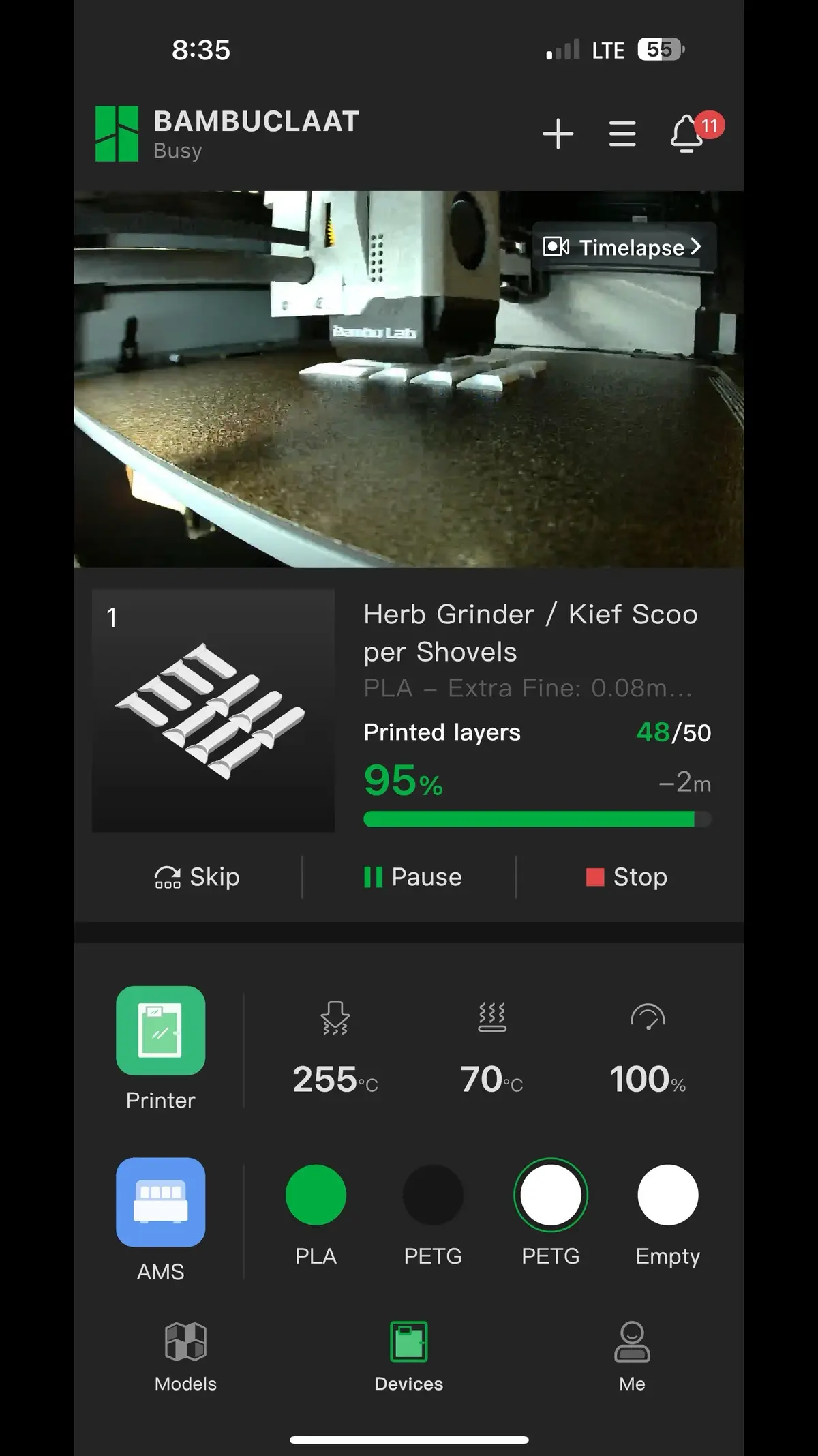Skip objects in this print
This screenshot has height=1456, width=818.
coord(198,877)
